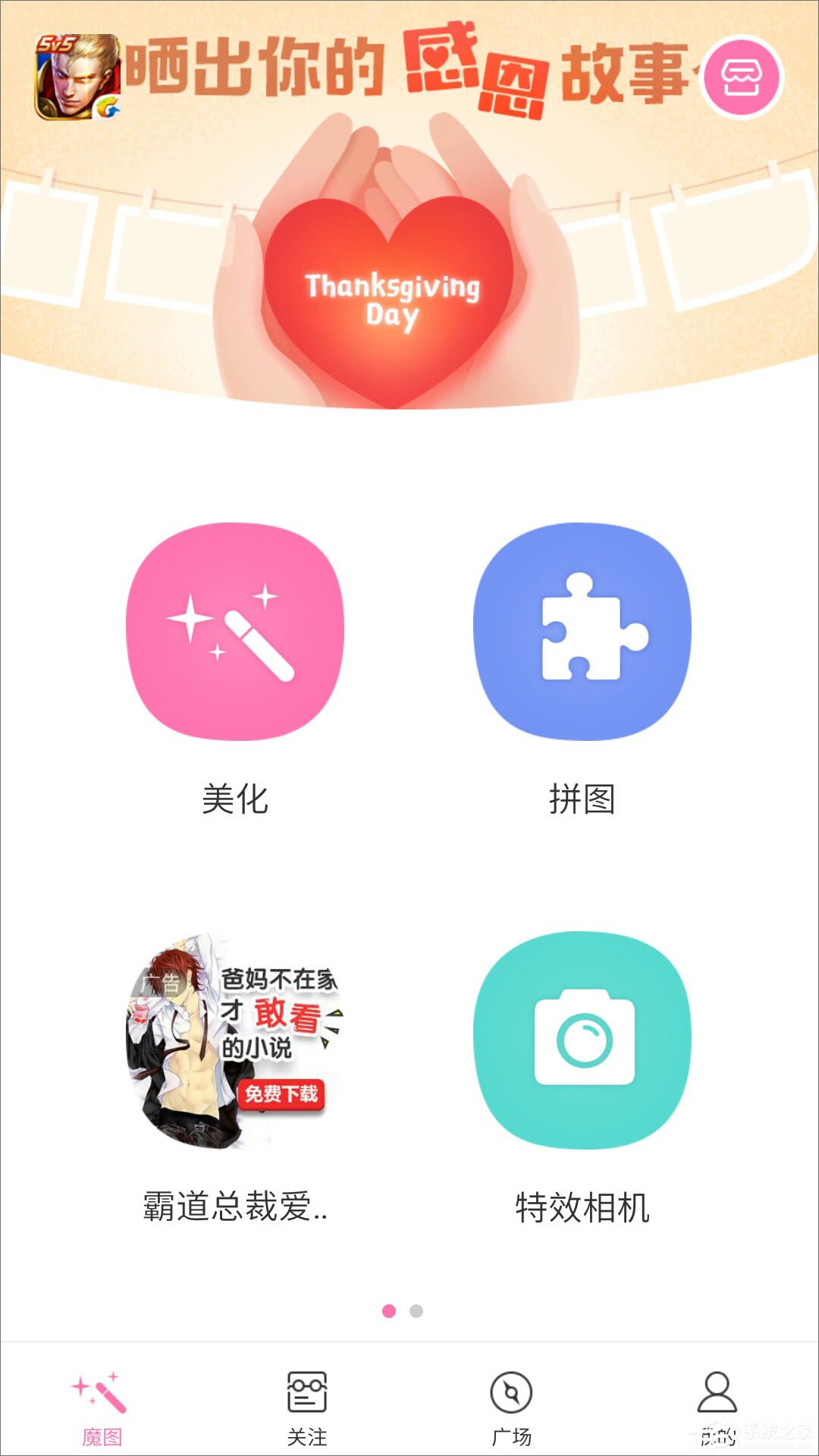Screen dimensions: 819x1456
Task: Launch the 拼图 collage maker
Action: pos(582,632)
